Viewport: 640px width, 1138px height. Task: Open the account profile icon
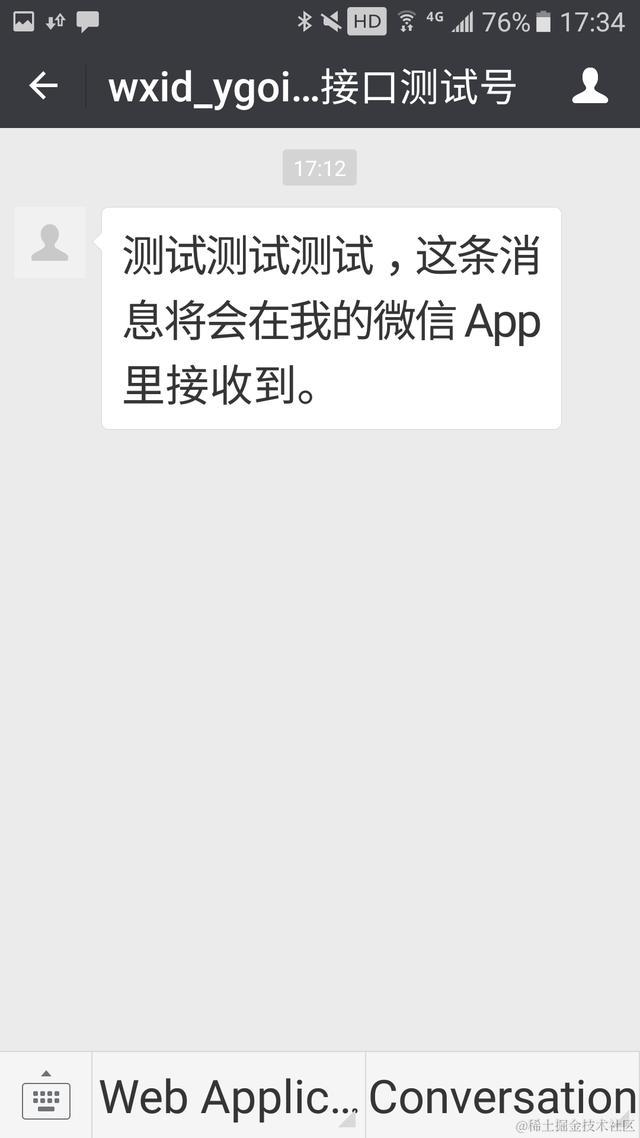[590, 87]
